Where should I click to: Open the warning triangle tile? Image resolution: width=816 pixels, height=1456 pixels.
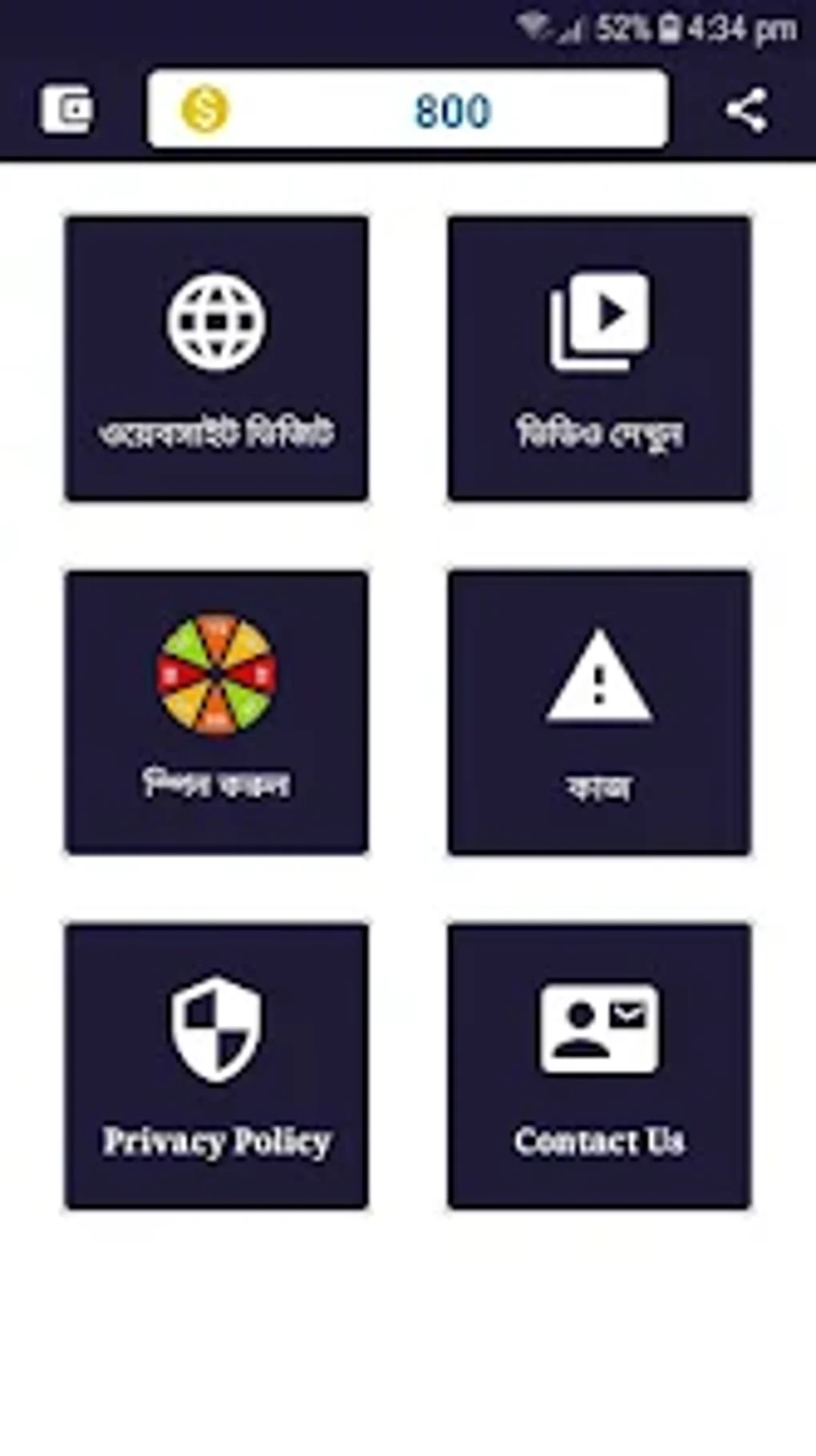click(x=599, y=712)
